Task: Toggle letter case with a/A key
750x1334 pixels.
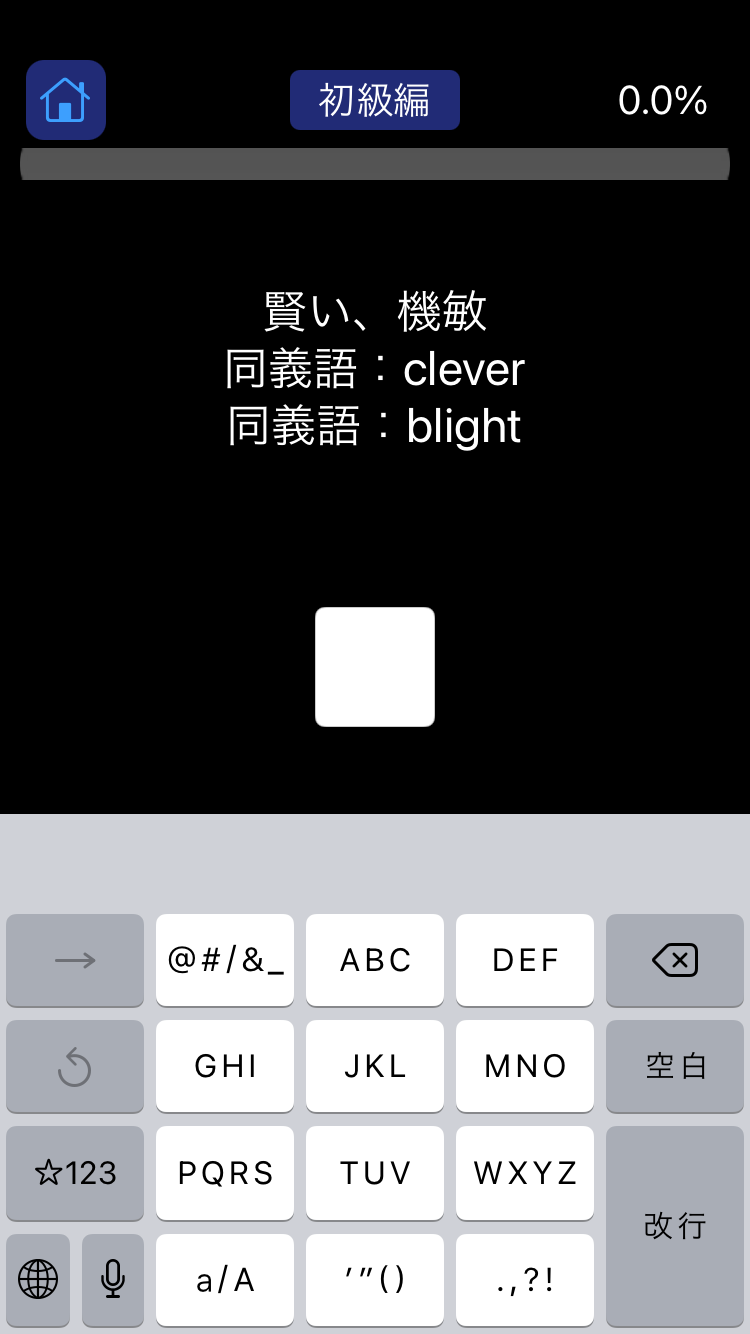Action: pyautogui.click(x=225, y=1279)
